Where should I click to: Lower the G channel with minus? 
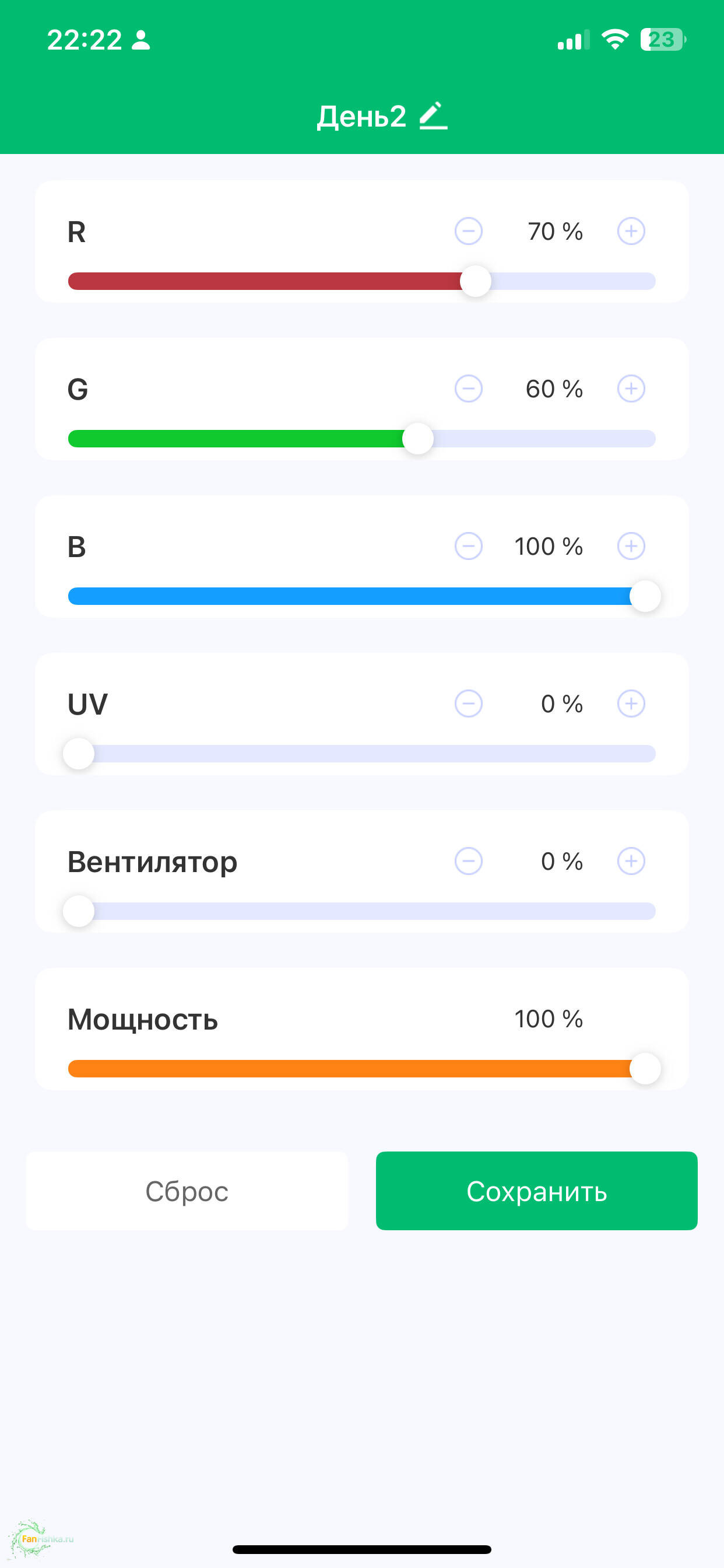click(469, 389)
